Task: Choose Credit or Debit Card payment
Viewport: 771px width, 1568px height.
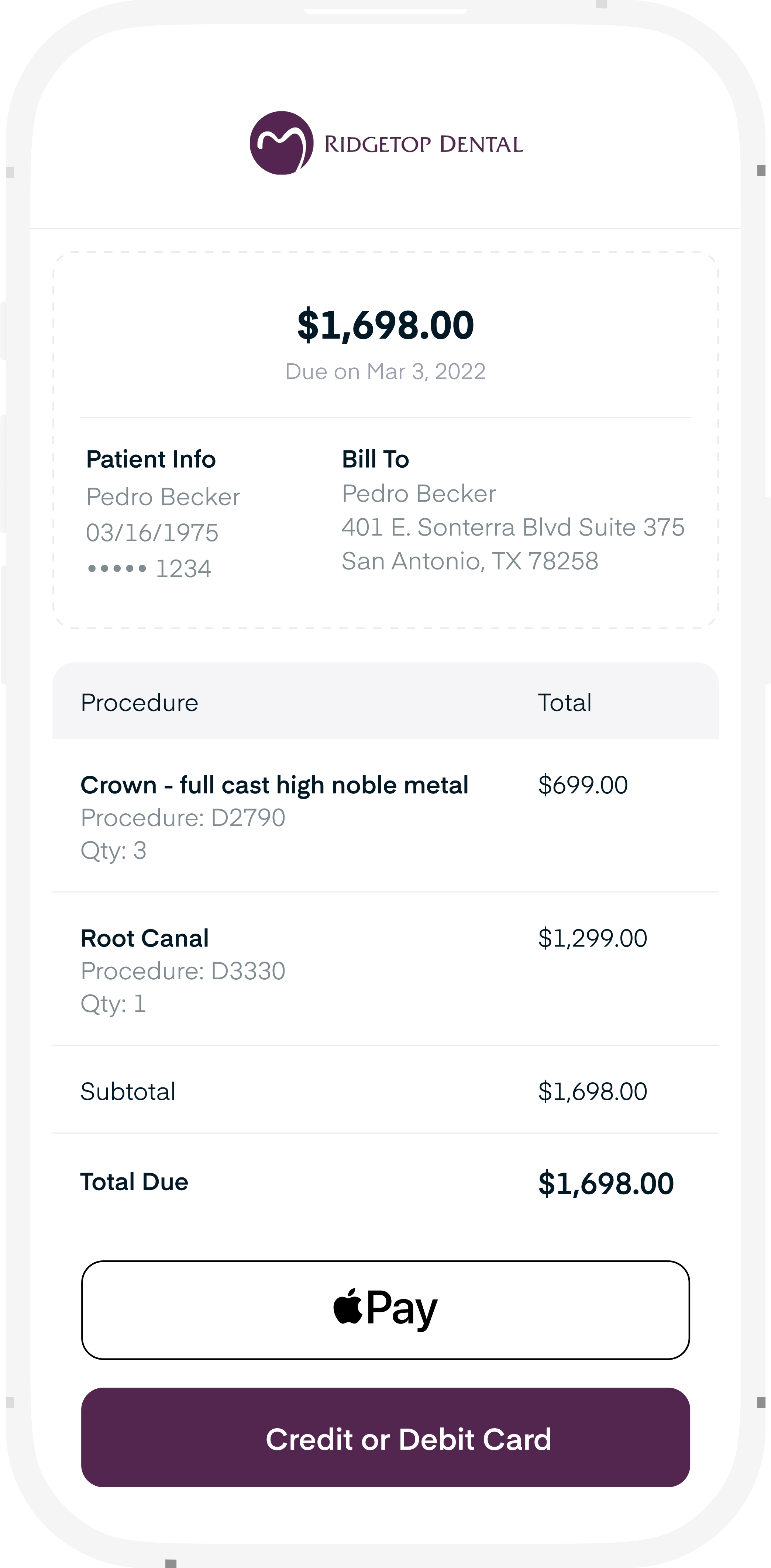Action: (385, 1437)
